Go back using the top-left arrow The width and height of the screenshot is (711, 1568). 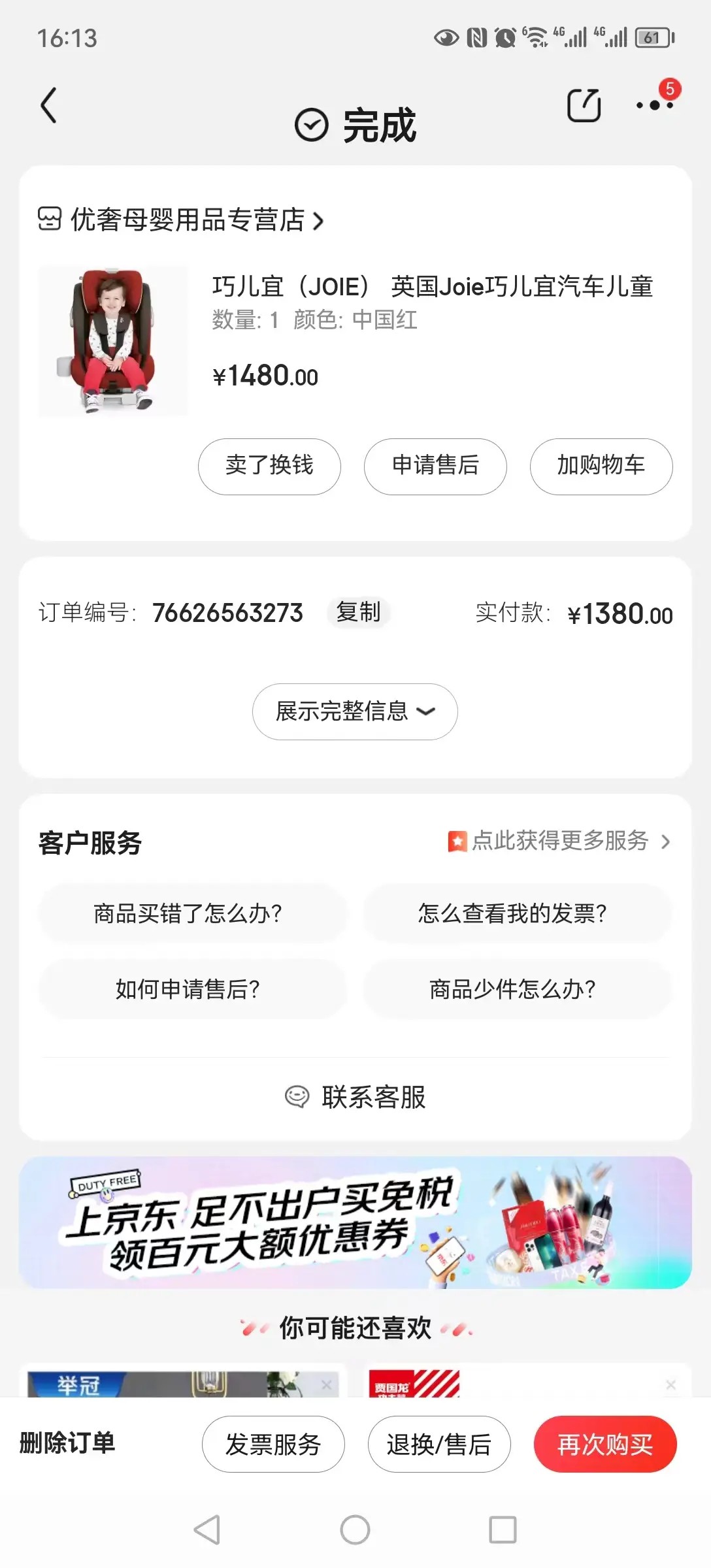pyautogui.click(x=49, y=105)
